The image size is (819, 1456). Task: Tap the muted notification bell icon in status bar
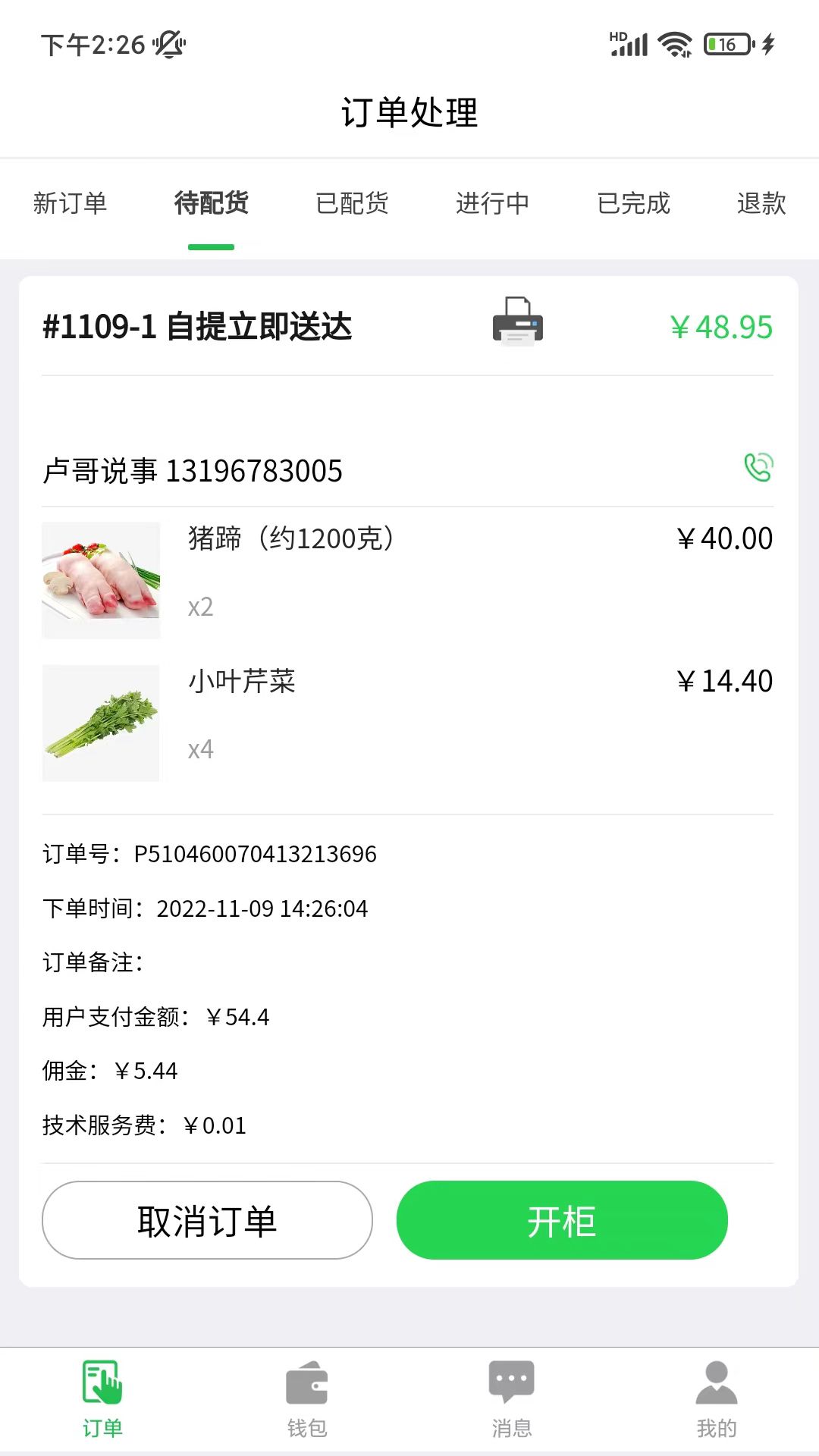tap(170, 45)
